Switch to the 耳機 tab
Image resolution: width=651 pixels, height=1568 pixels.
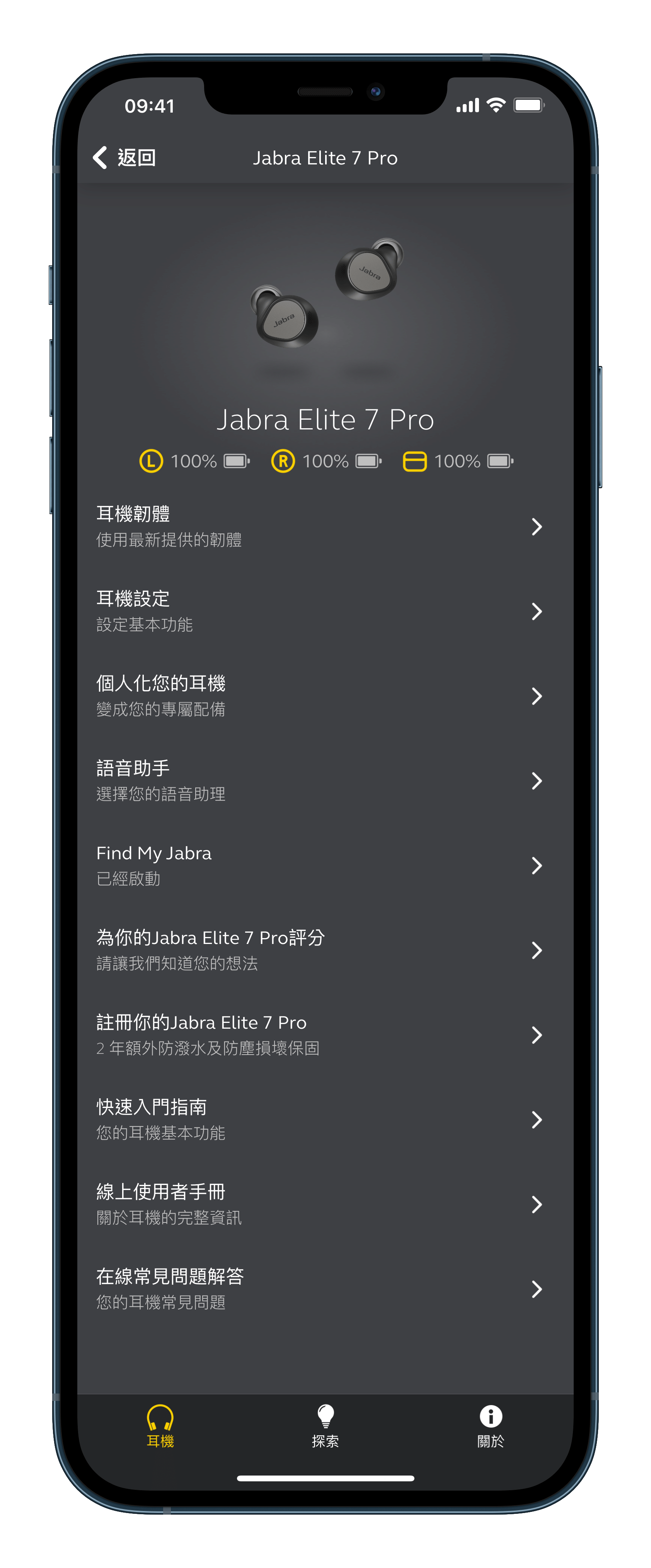160,1426
